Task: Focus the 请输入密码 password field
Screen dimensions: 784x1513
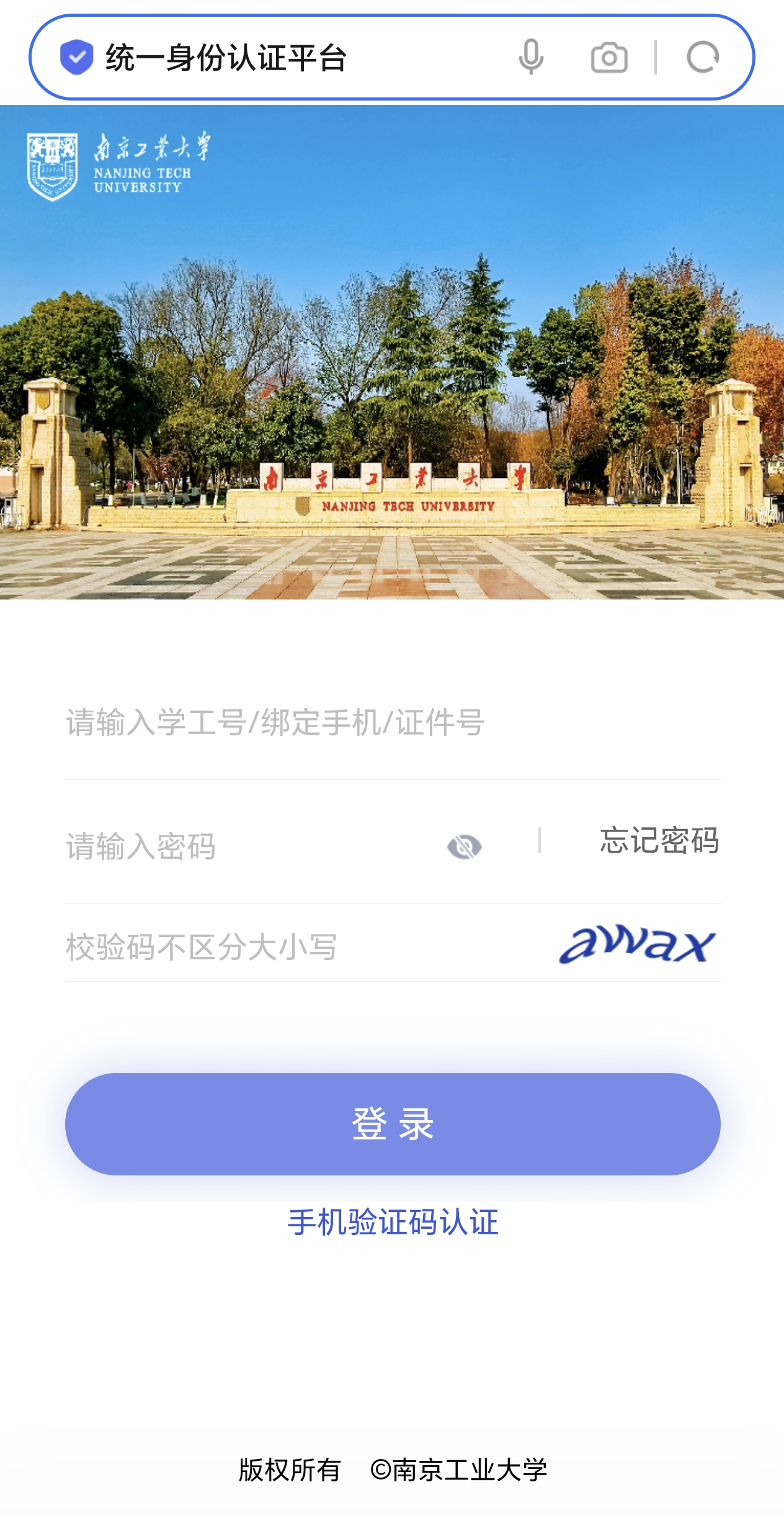Action: 248,847
